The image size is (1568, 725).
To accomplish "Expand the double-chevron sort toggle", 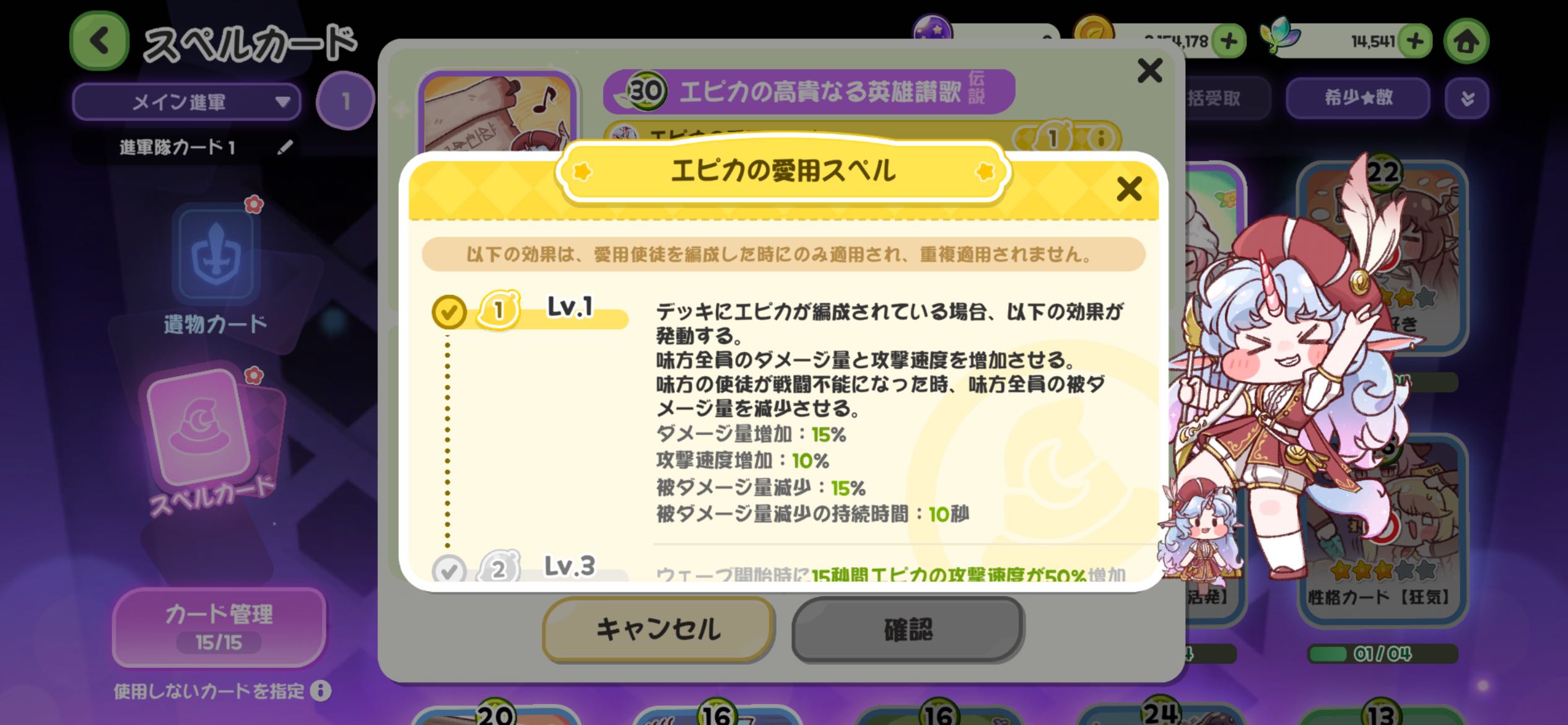I will click(x=1466, y=99).
